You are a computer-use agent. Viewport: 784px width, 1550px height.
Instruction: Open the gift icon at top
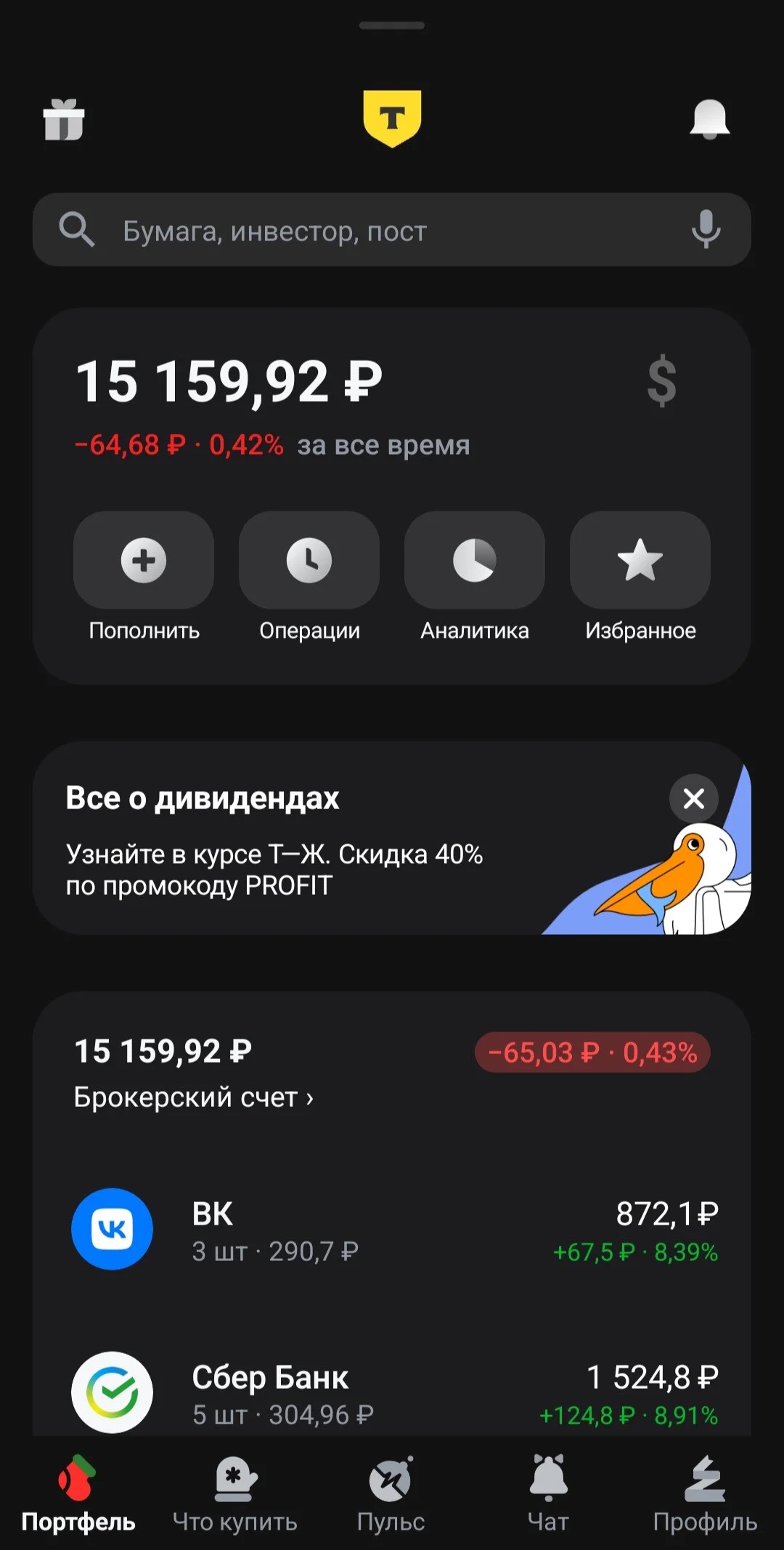coord(64,119)
